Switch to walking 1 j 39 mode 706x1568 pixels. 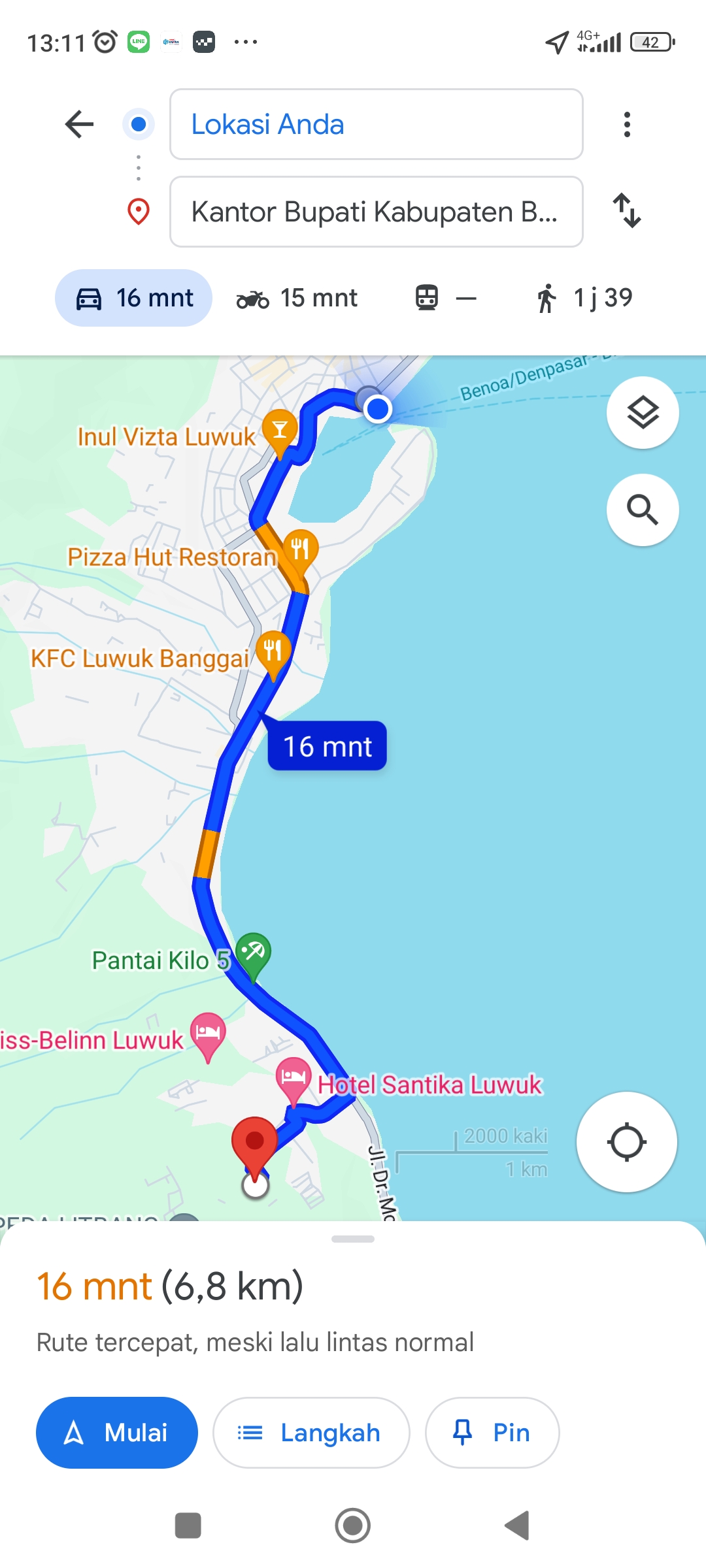point(584,298)
